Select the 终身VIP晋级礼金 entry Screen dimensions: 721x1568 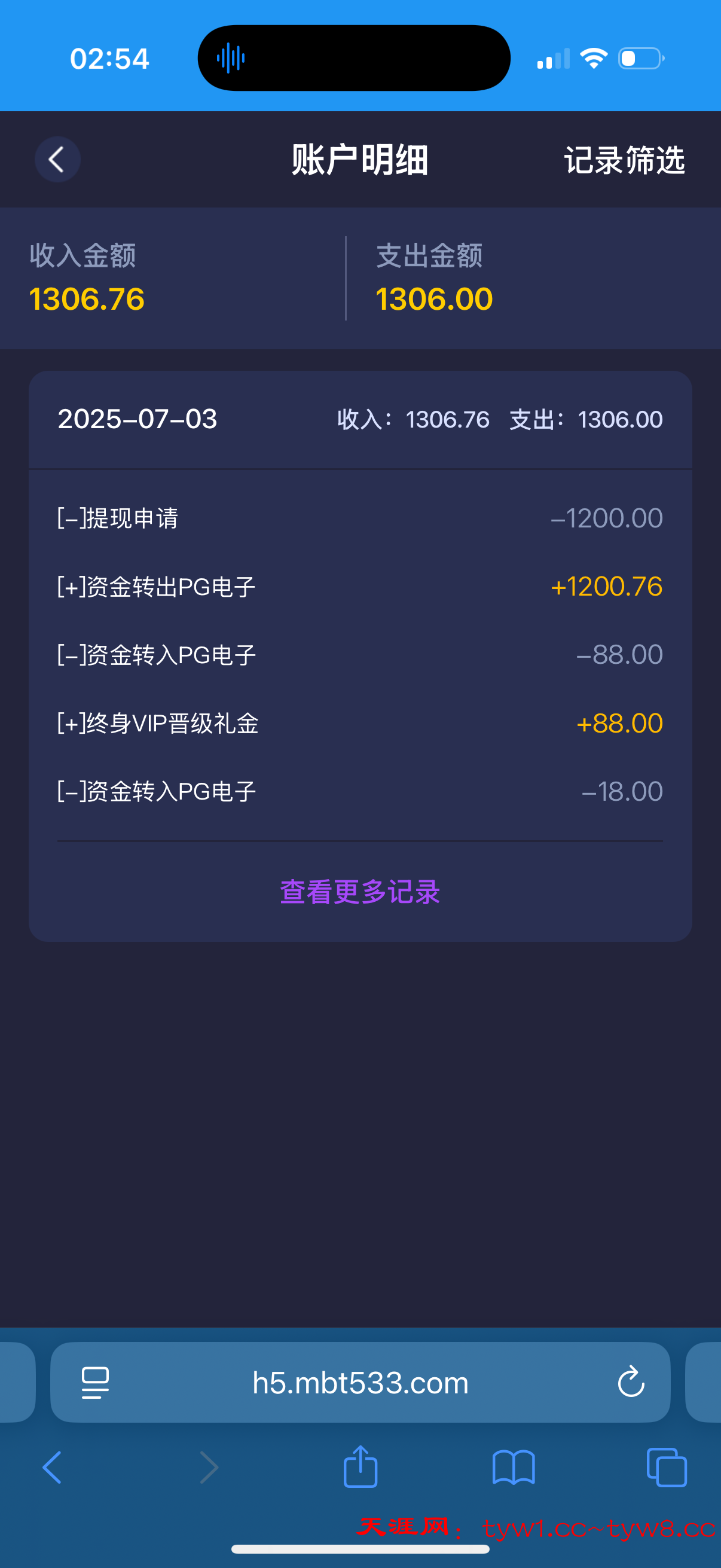[360, 723]
